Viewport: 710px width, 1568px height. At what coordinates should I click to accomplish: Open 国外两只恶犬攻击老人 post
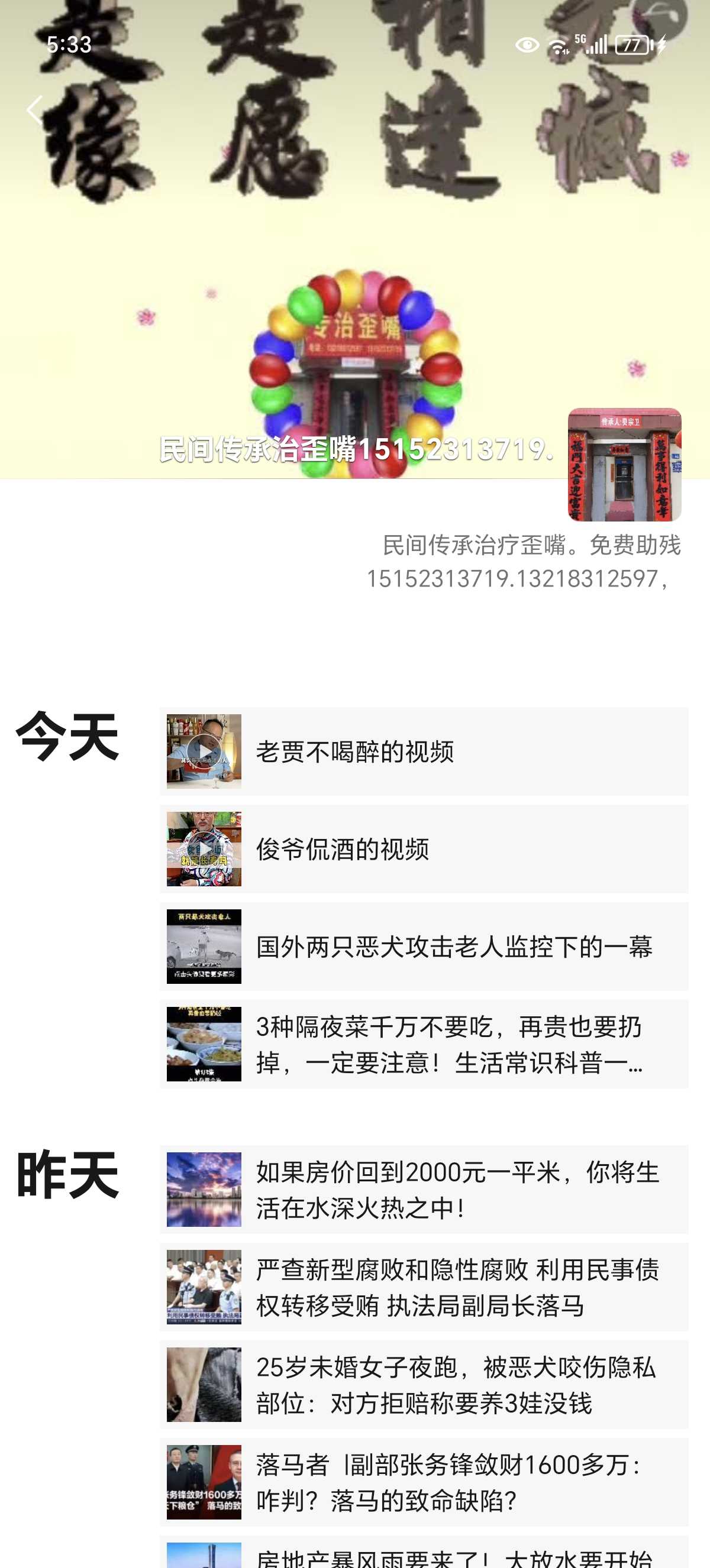tap(424, 947)
